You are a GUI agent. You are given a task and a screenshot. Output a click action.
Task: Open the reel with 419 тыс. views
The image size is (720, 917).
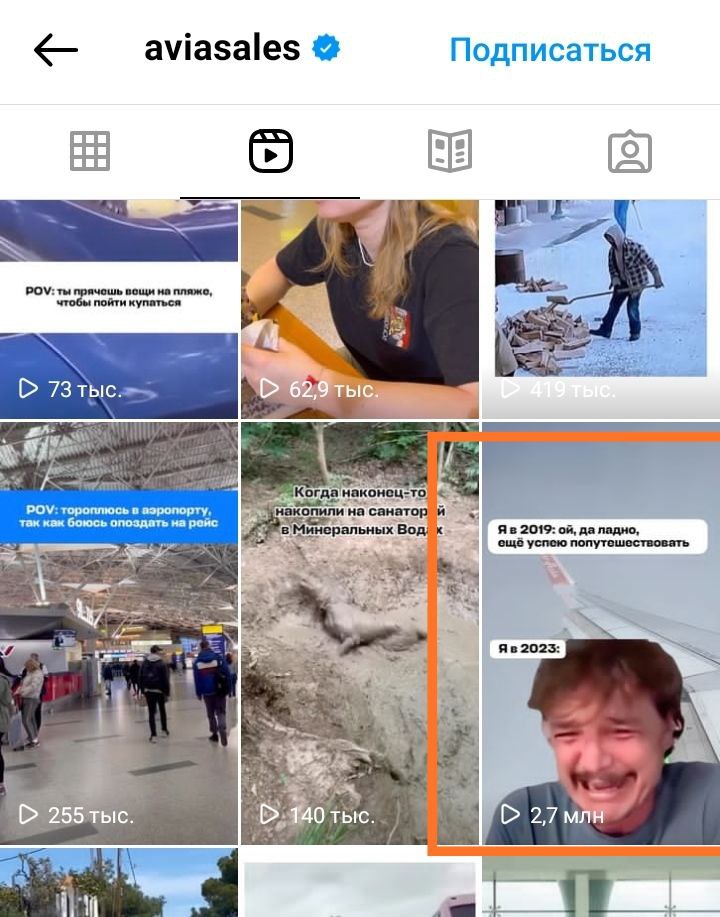(x=600, y=310)
